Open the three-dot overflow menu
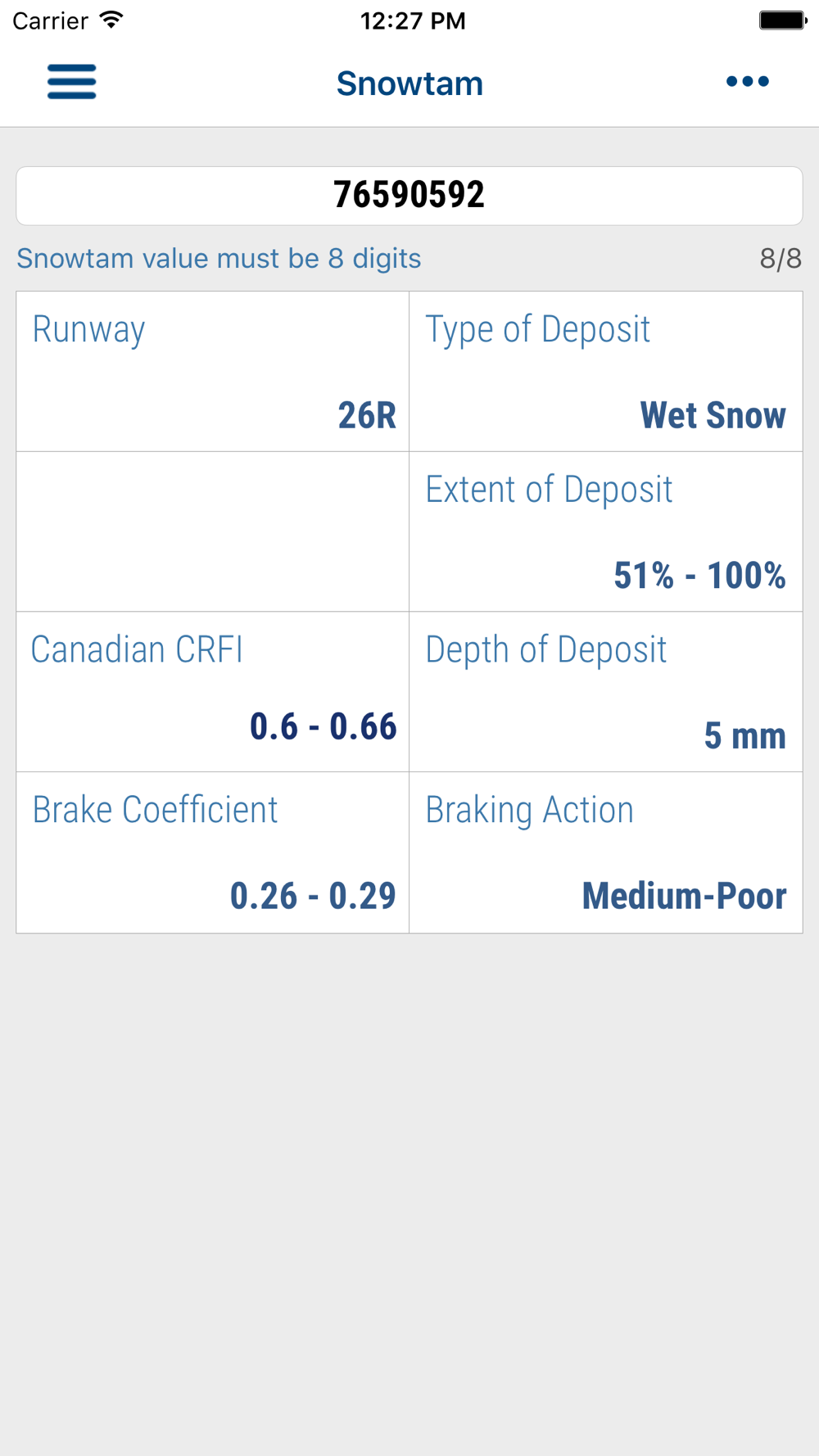 (747, 81)
